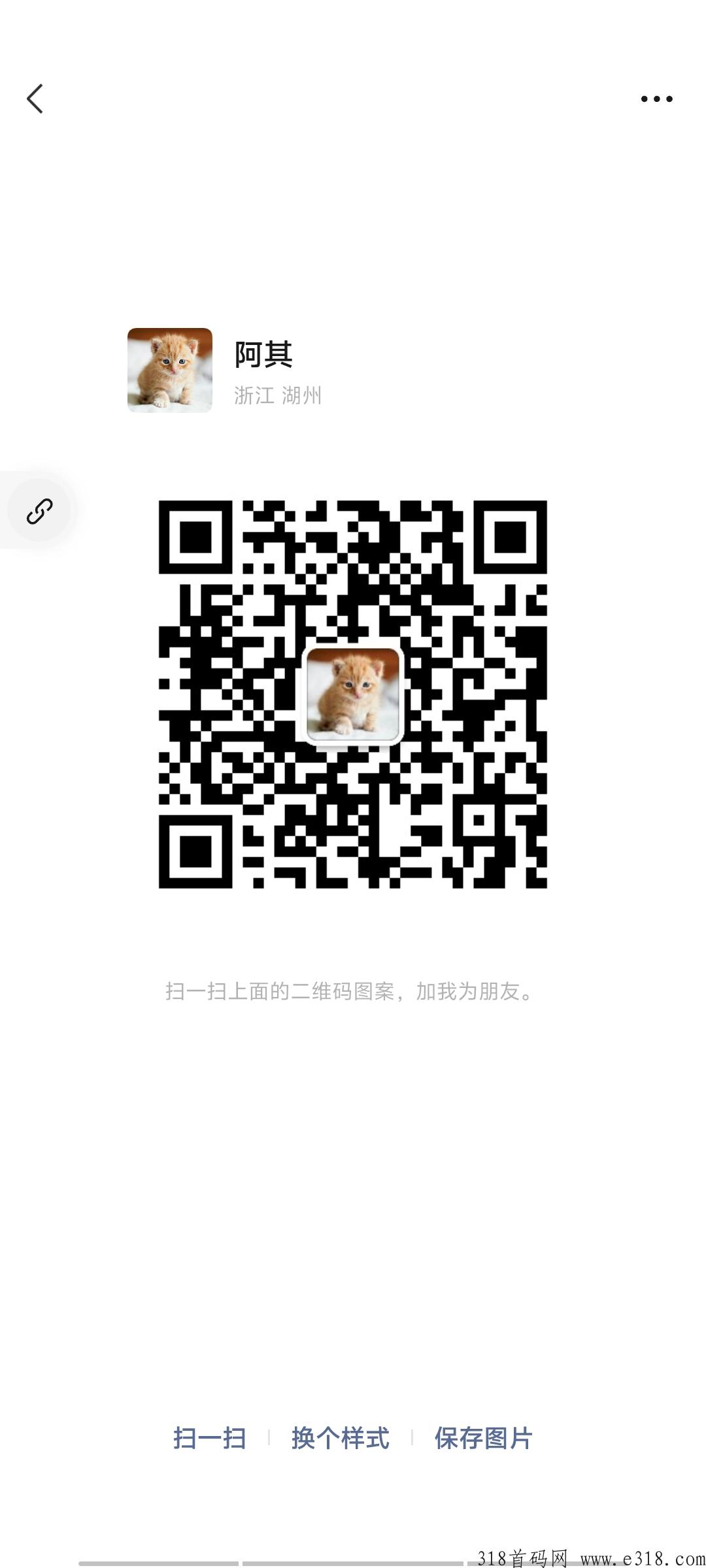This screenshot has width=706, height=1568.
Task: Open the three-dot overflow menu
Action: (x=656, y=99)
